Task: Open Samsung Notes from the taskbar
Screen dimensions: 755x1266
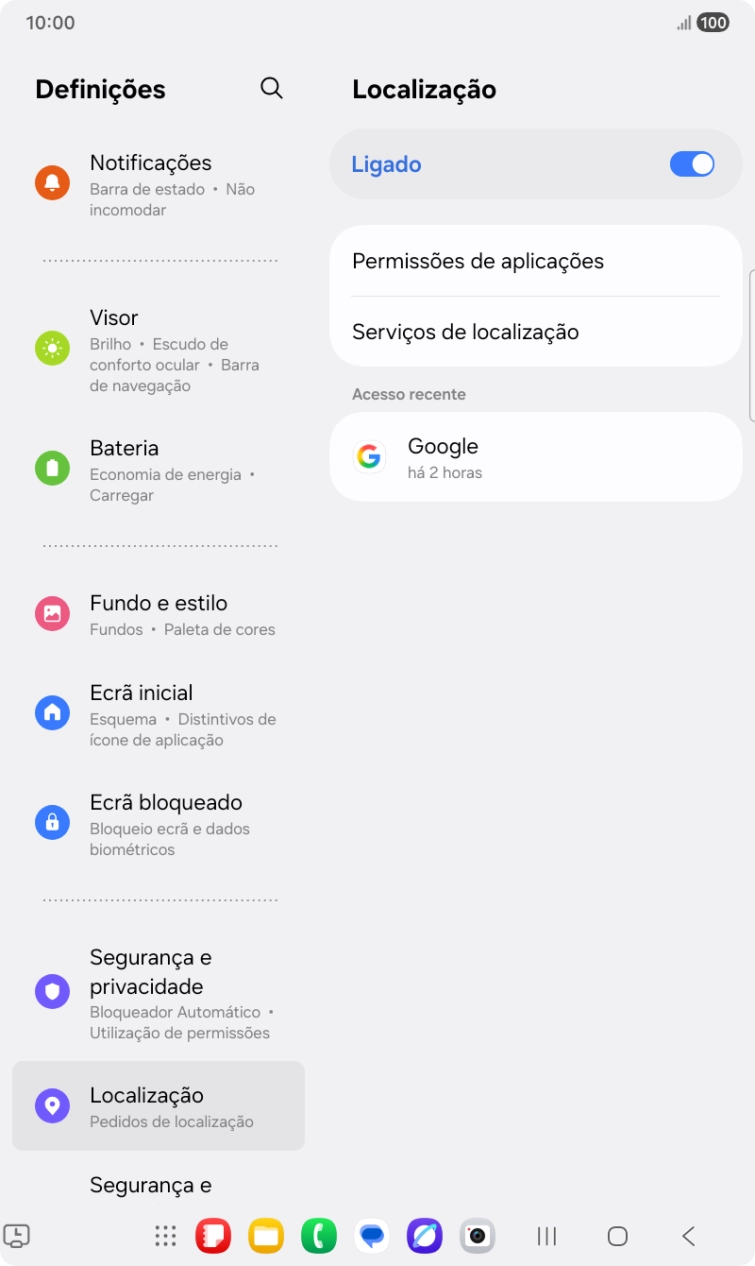Action: 213,1236
